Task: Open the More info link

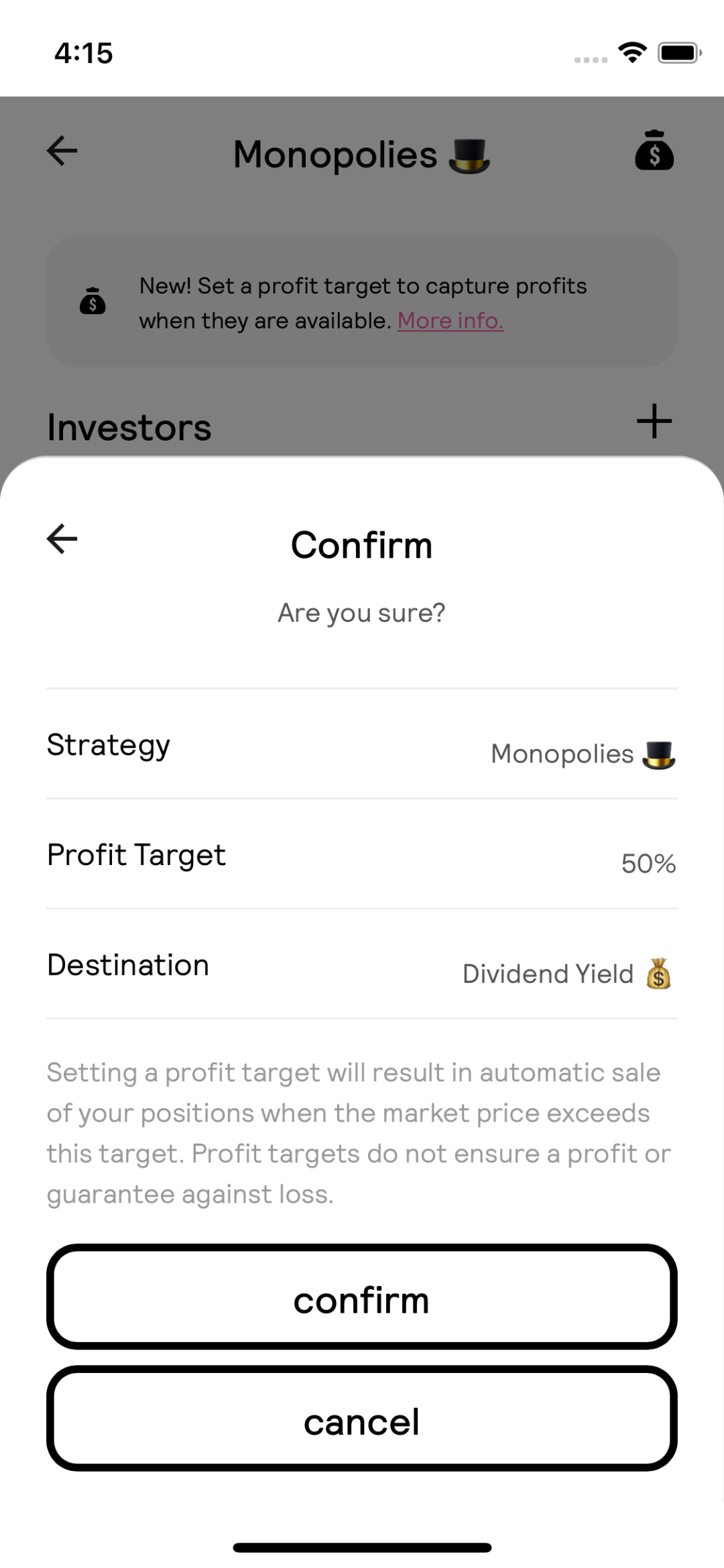Action: pos(450,321)
